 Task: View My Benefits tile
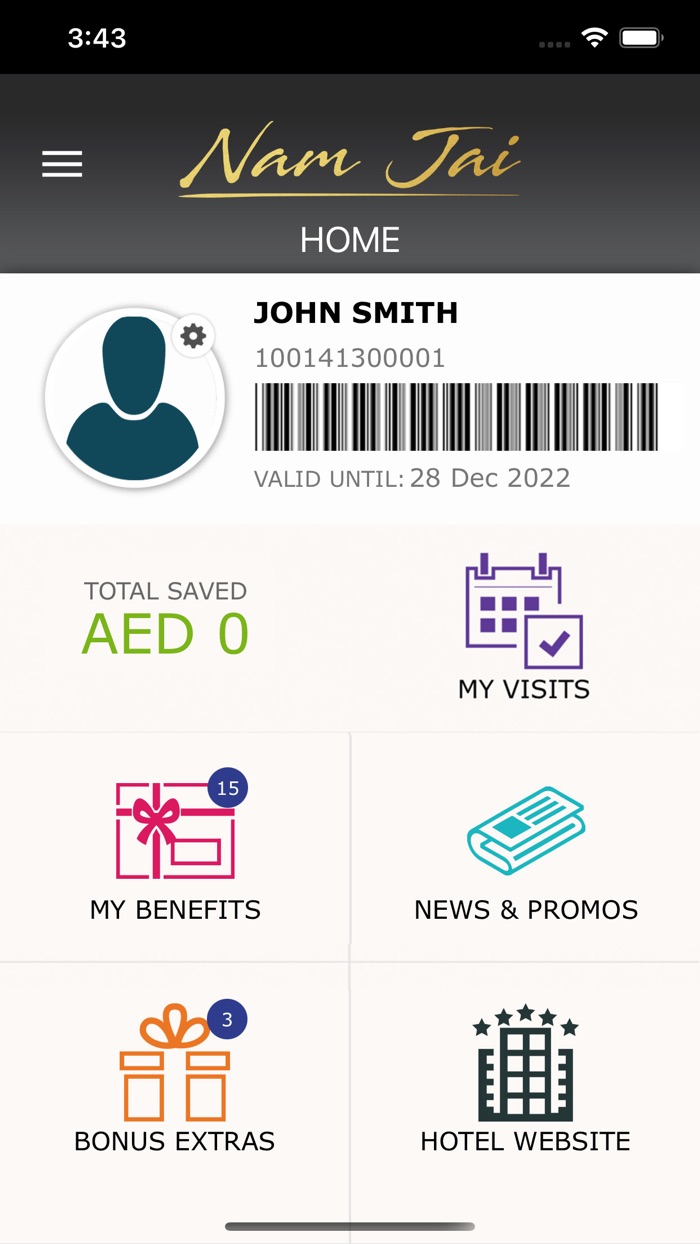pos(175,847)
